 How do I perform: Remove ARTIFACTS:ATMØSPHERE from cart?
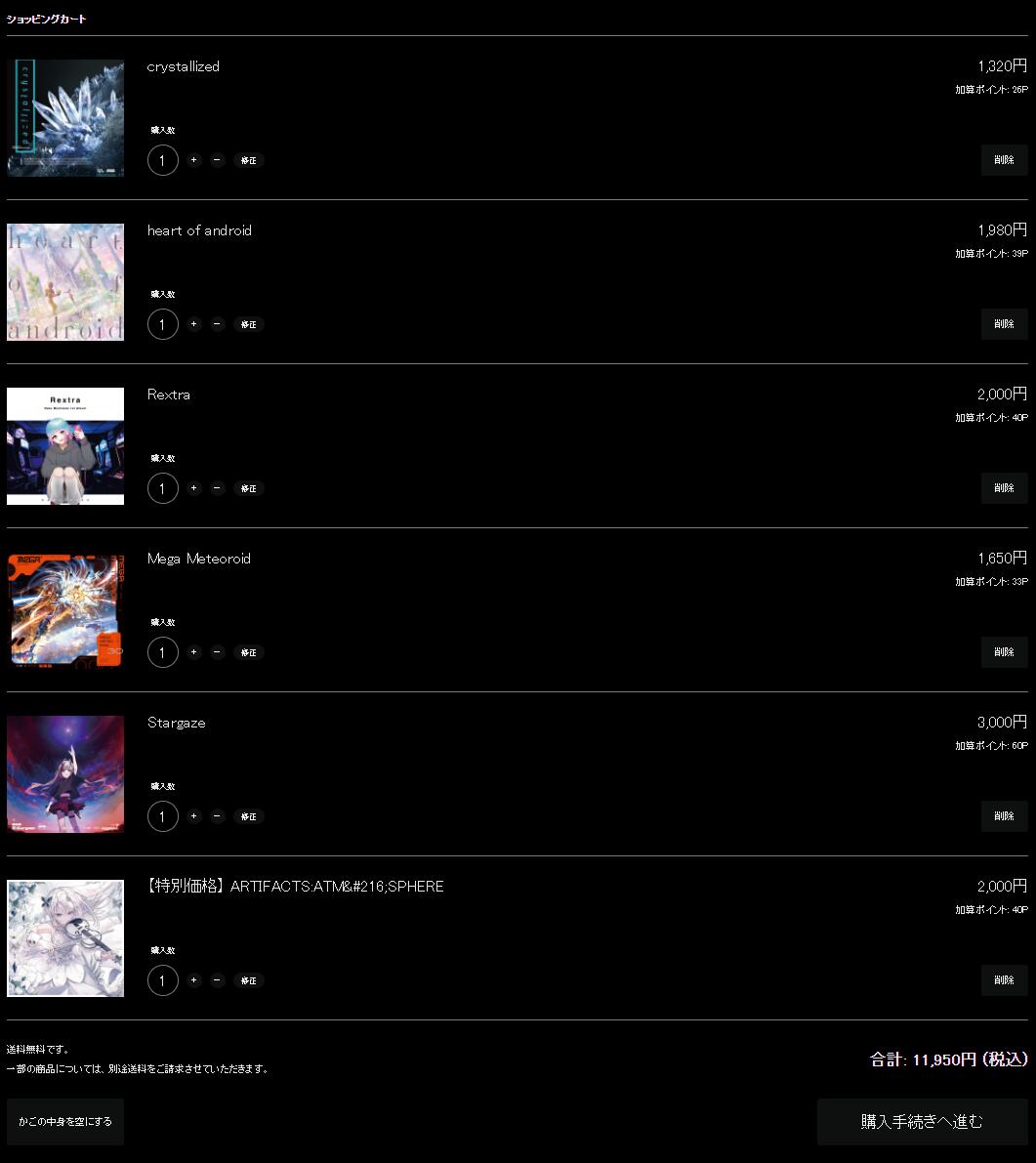(x=1004, y=980)
